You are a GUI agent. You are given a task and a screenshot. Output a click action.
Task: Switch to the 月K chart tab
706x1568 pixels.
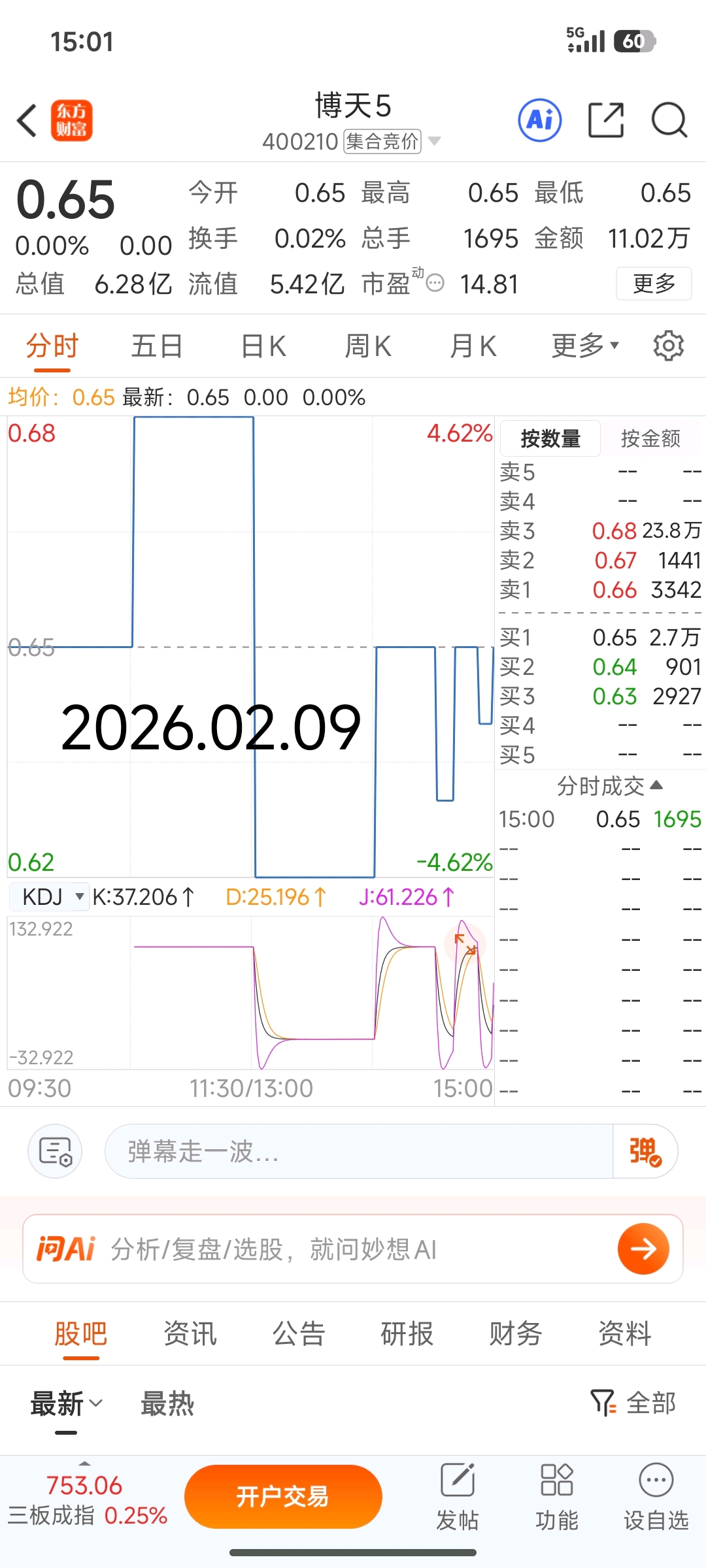click(x=473, y=346)
